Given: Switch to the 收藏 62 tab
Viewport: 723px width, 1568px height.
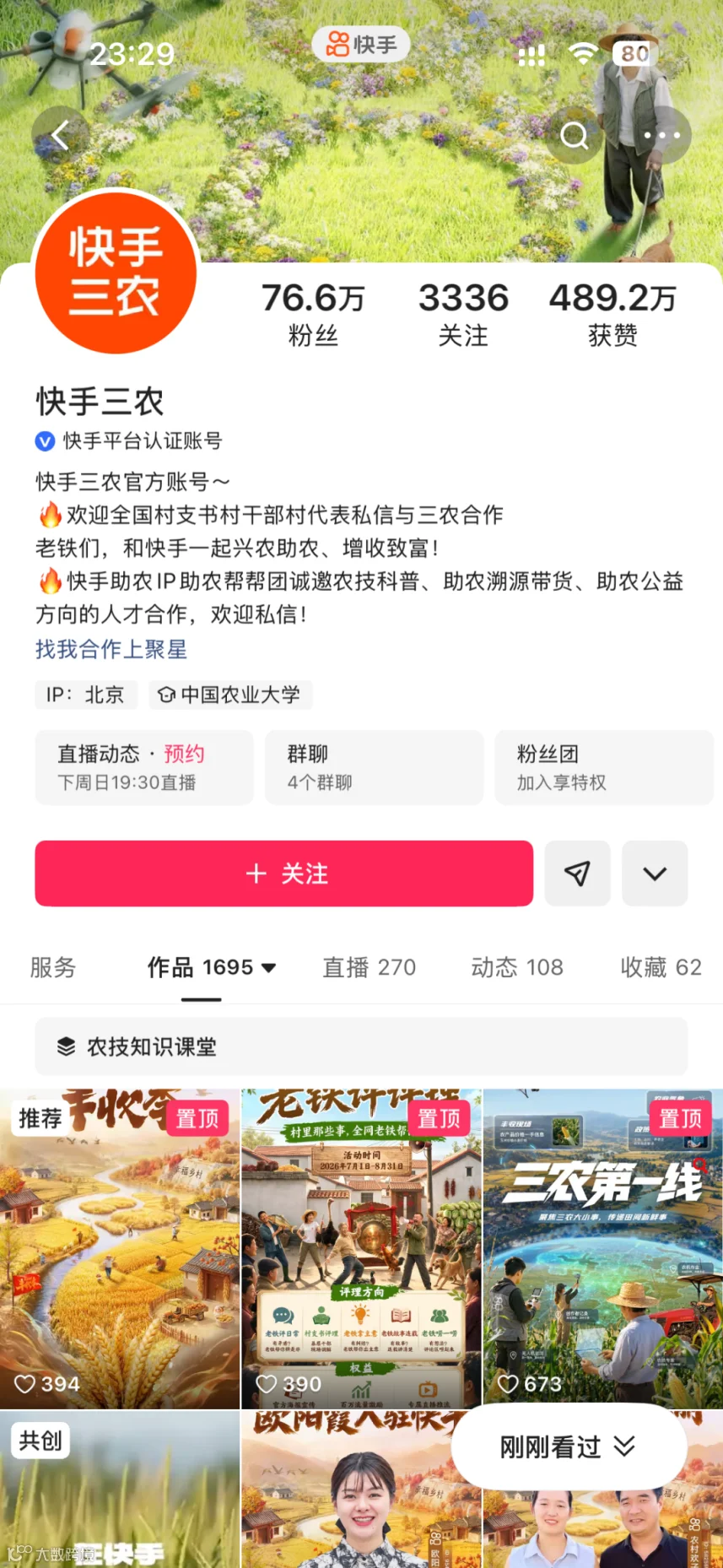Looking at the screenshot, I should pyautogui.click(x=661, y=967).
